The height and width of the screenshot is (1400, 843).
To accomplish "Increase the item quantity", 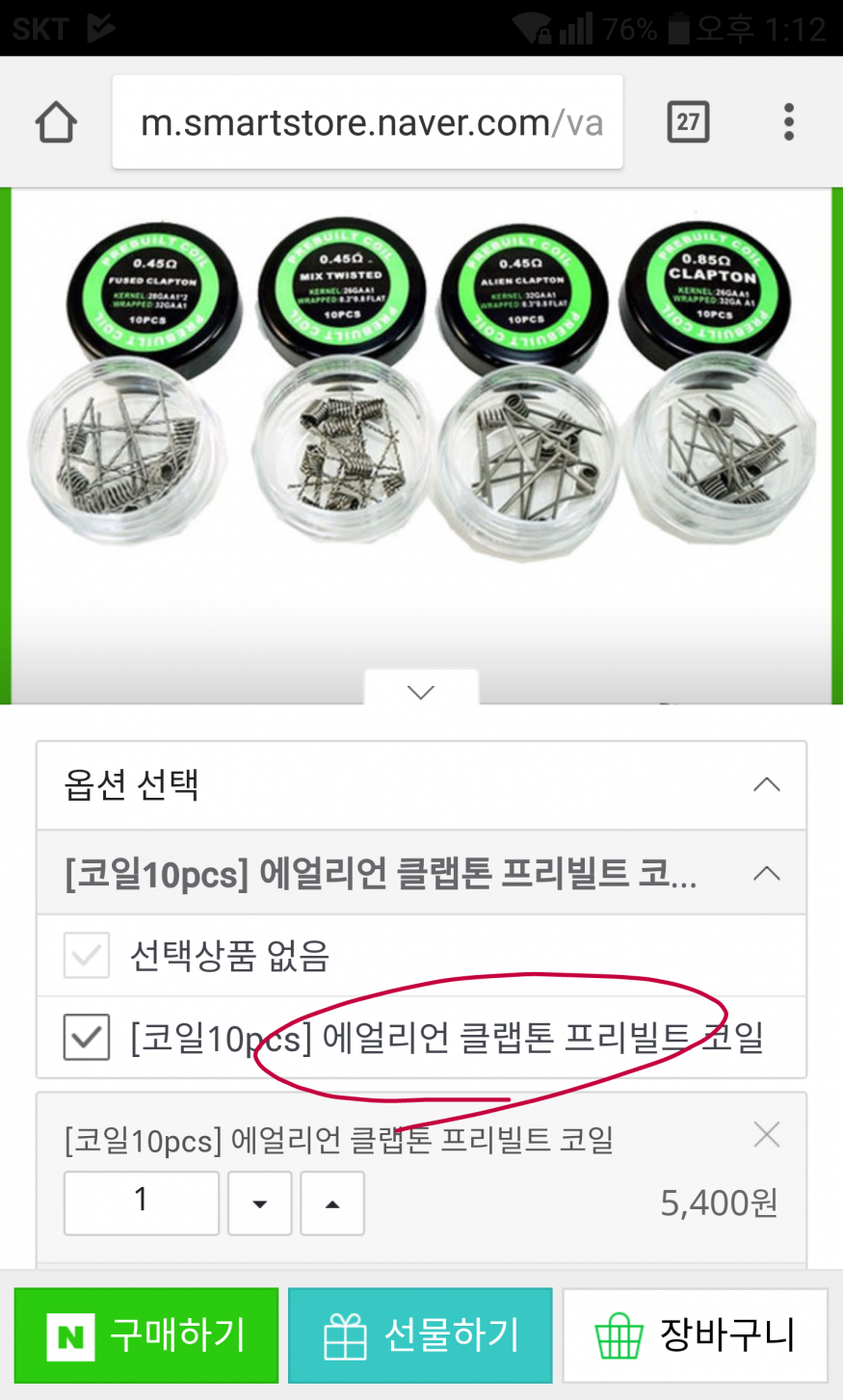I will [332, 1202].
